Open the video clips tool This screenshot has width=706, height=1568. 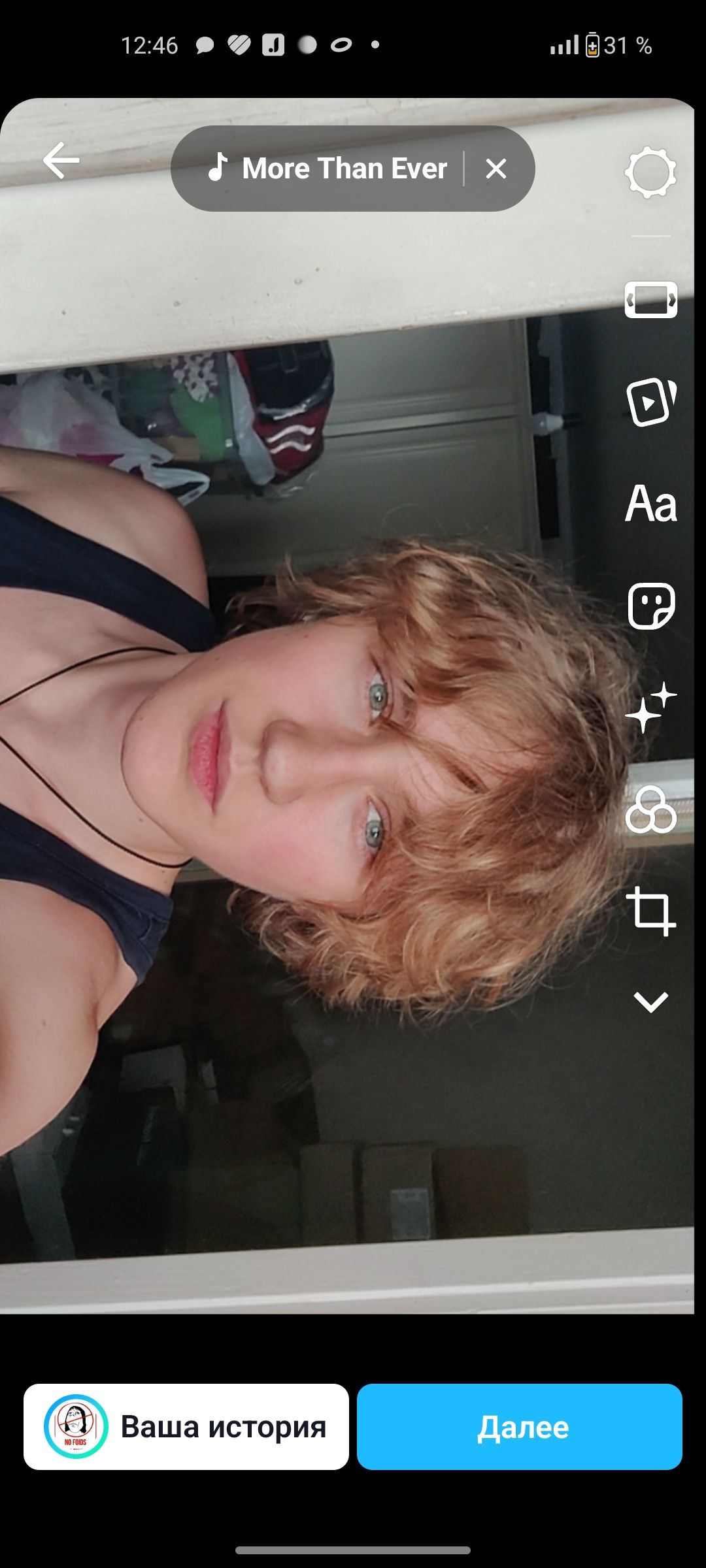(x=650, y=402)
